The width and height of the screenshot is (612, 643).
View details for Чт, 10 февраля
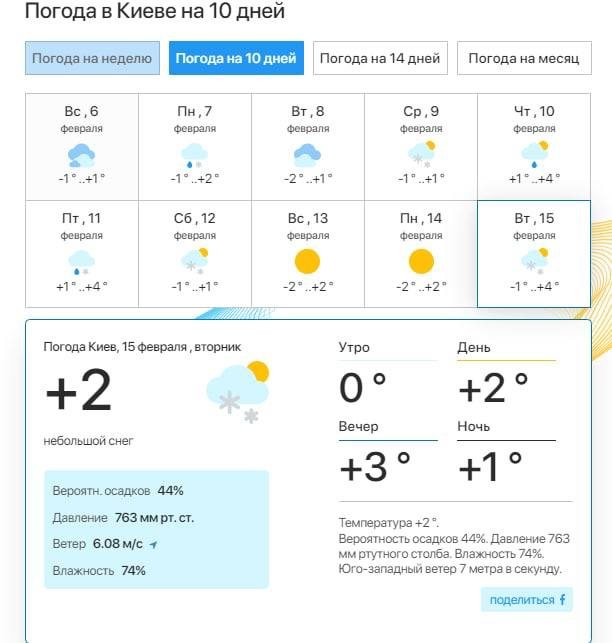point(534,146)
